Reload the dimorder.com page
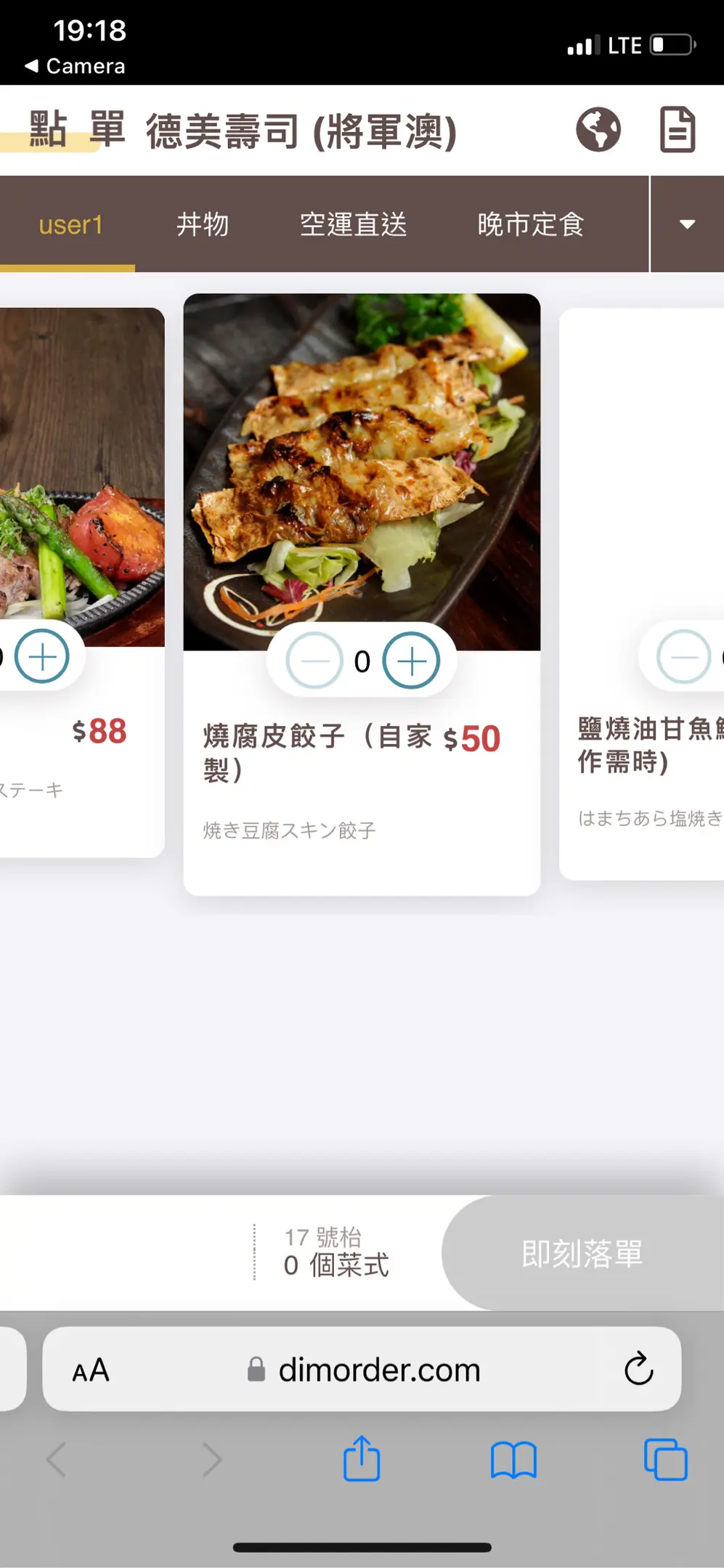The width and height of the screenshot is (724, 1568). click(x=638, y=1369)
